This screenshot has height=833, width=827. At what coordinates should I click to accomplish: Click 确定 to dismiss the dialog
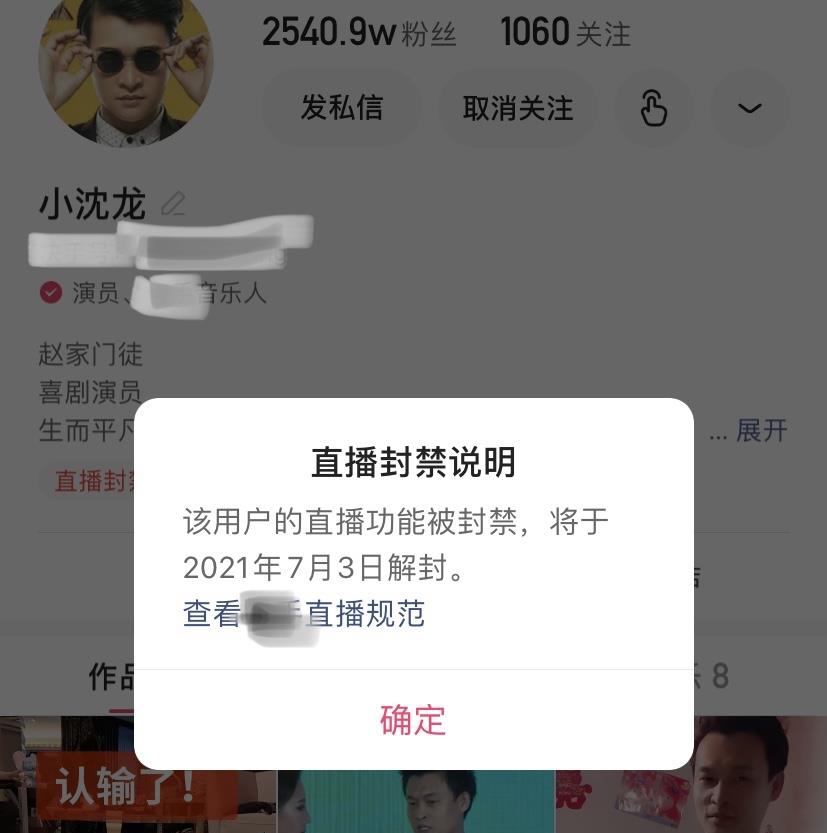(411, 719)
